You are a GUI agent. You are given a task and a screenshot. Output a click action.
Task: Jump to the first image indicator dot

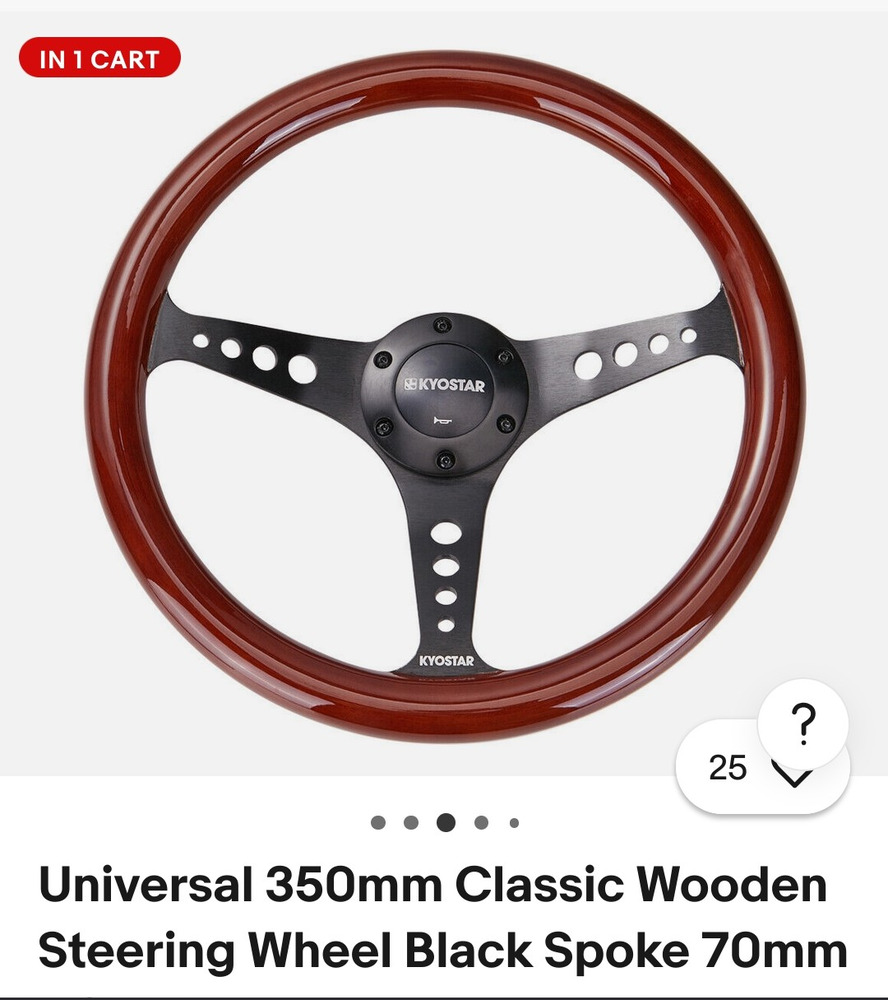[378, 823]
